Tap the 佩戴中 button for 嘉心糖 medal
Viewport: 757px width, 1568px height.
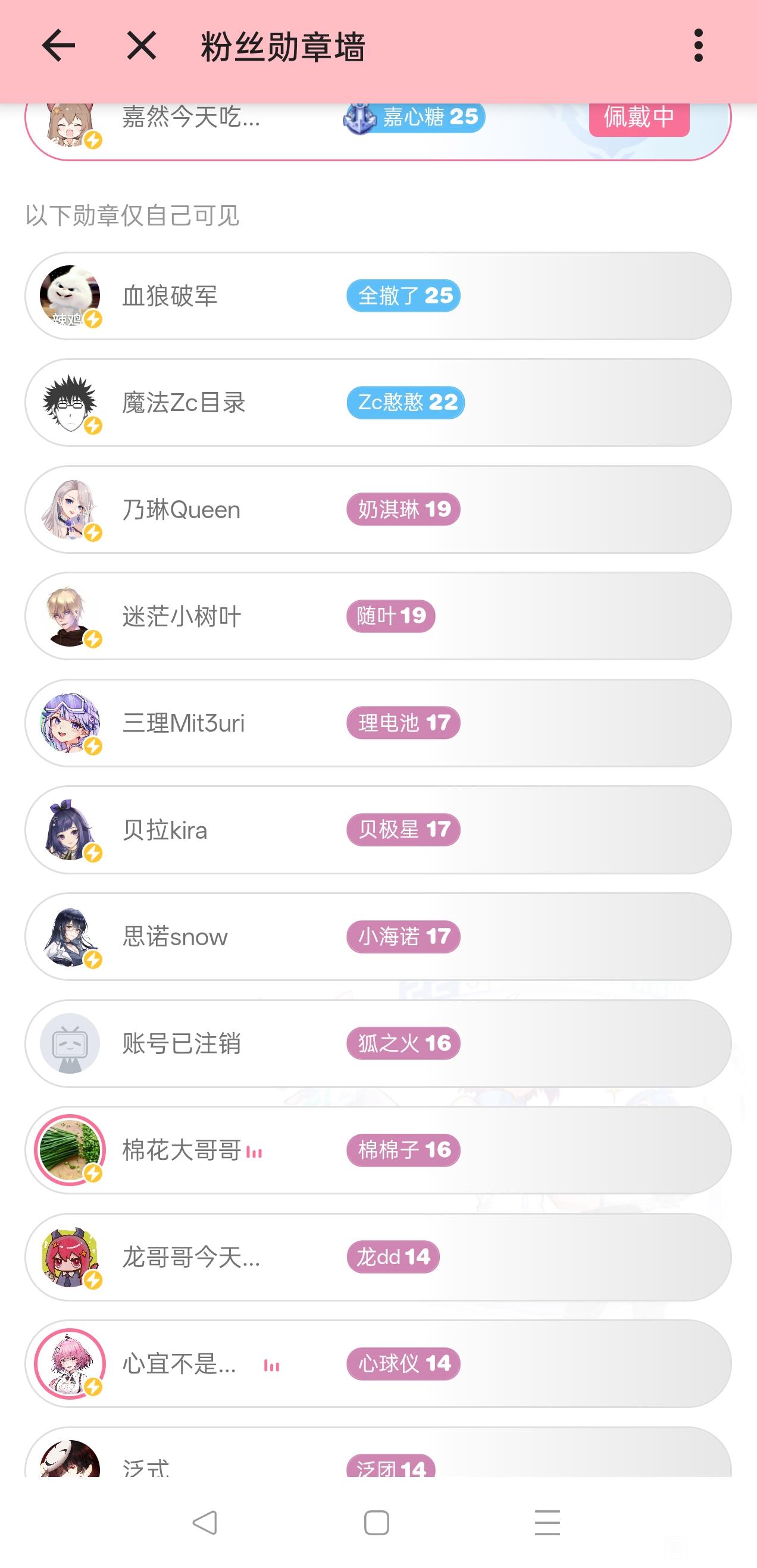pyautogui.click(x=638, y=117)
